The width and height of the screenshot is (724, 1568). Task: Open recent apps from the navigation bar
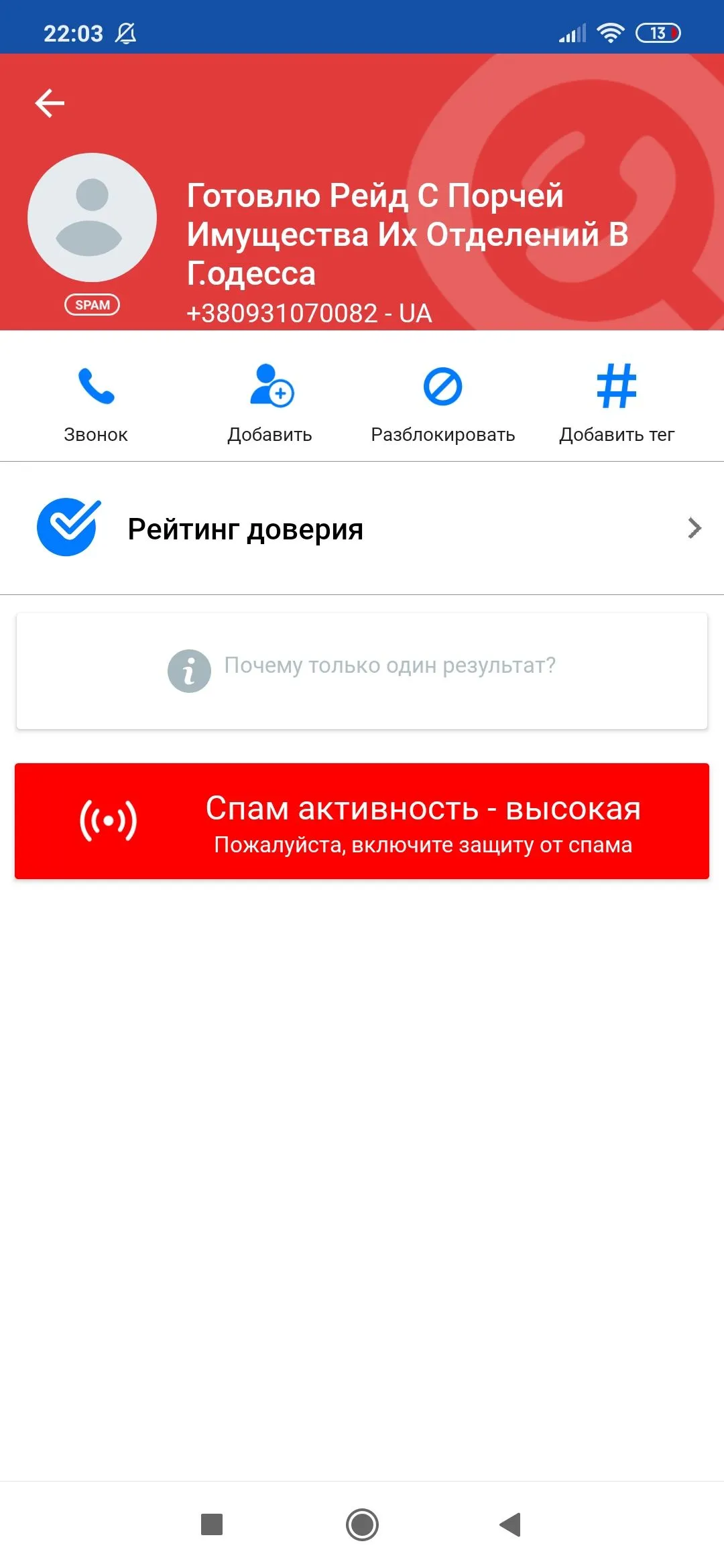tap(212, 1524)
